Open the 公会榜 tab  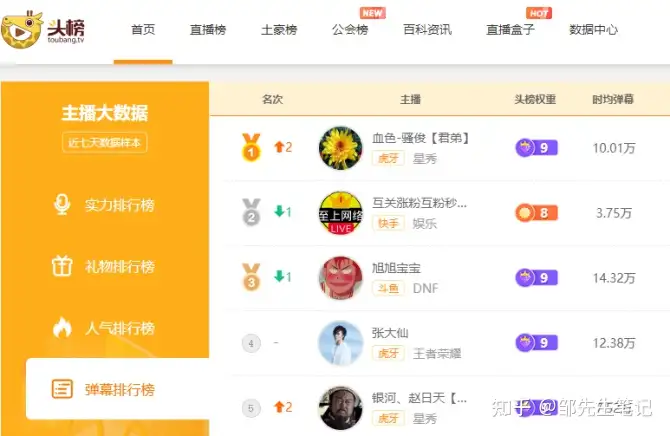(x=350, y=30)
